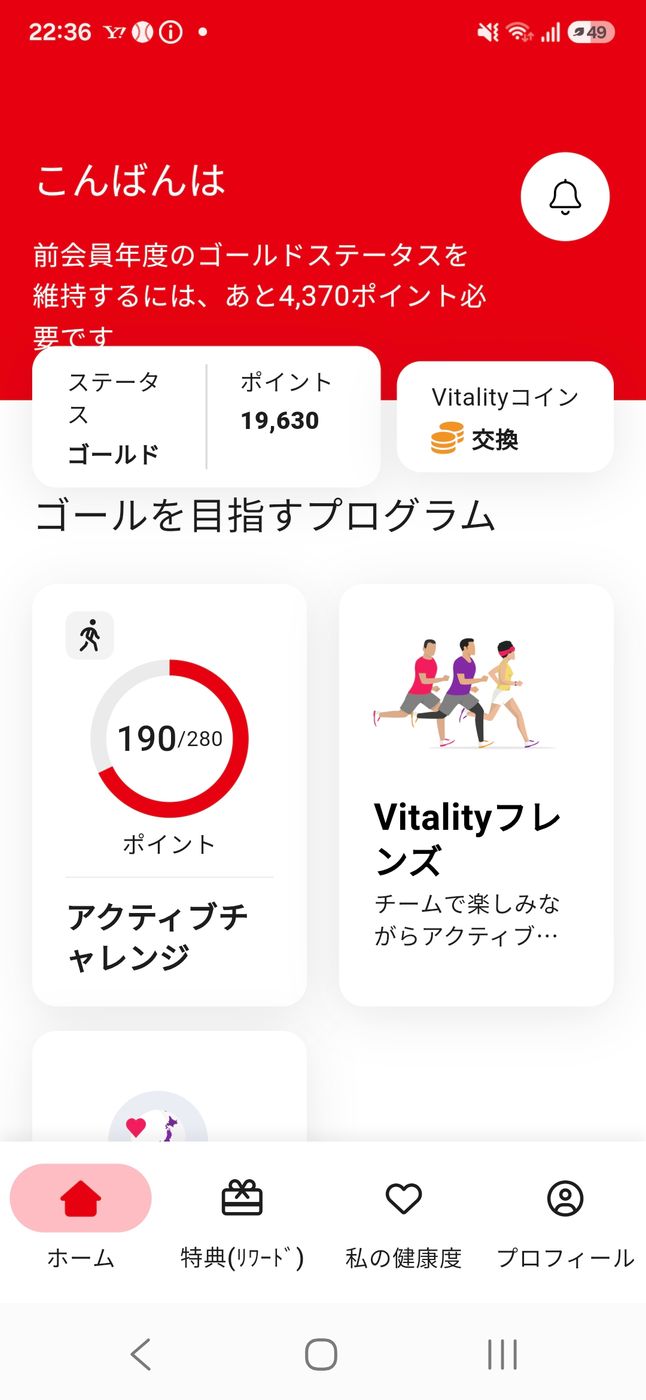Image resolution: width=646 pixels, height=1400 pixels.
Task: Tap Vitalityコイン 交換 card
Action: (505, 417)
